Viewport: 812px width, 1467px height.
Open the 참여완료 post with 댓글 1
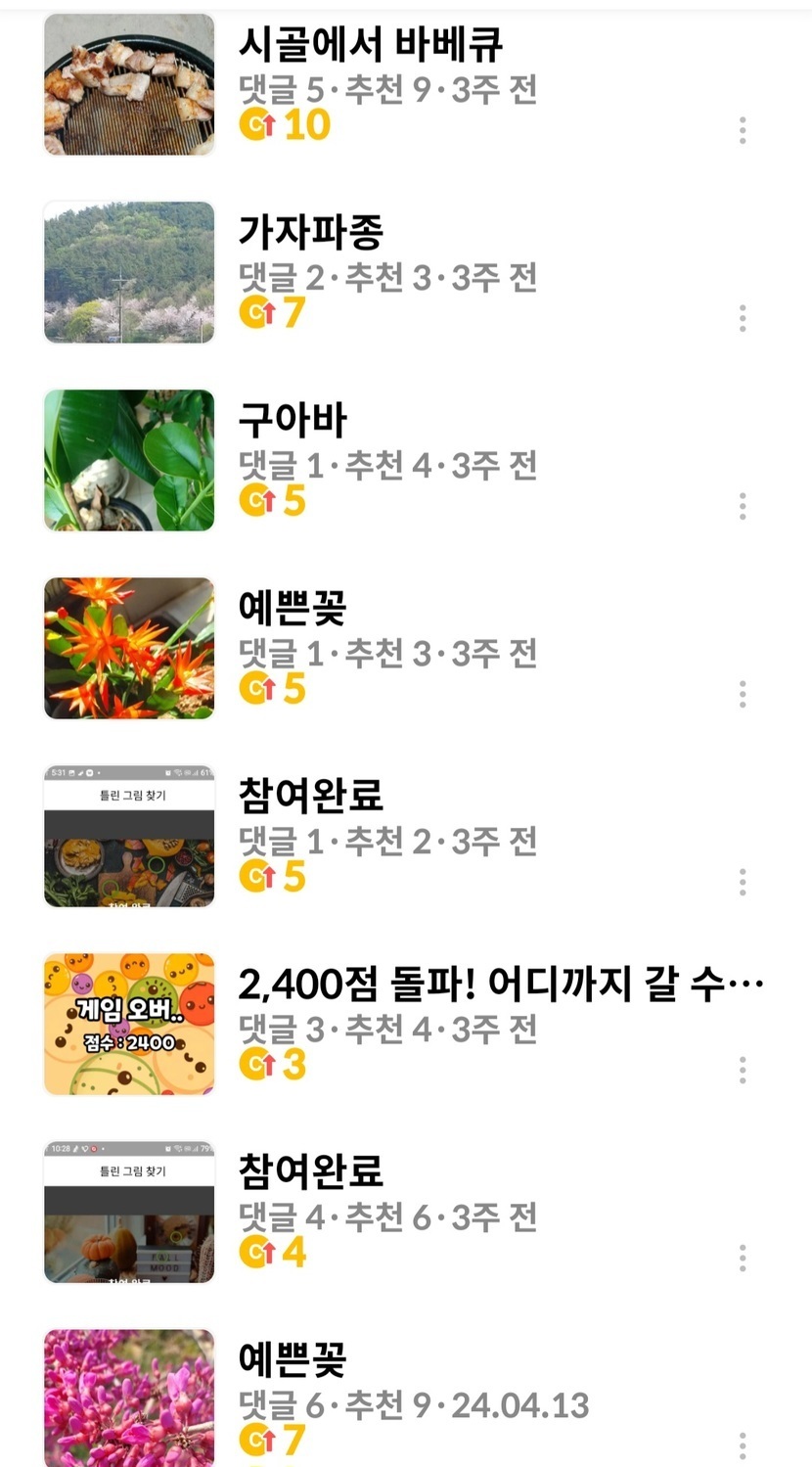[x=311, y=796]
